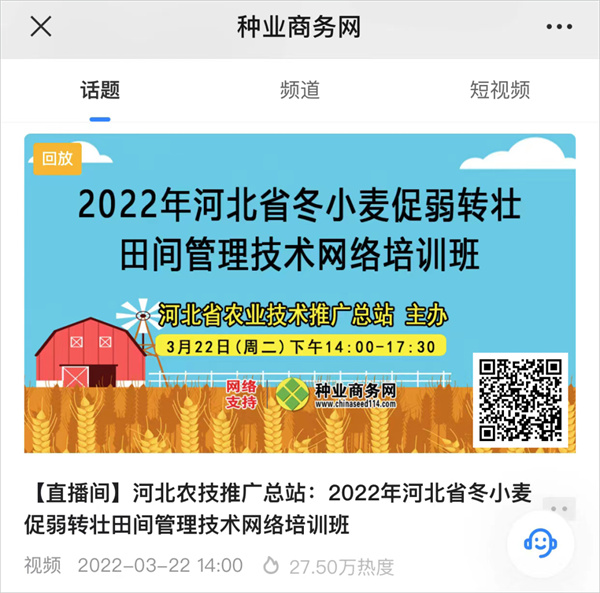Open the three-dot overflow menu
The height and width of the screenshot is (593, 600).
pyautogui.click(x=560, y=27)
